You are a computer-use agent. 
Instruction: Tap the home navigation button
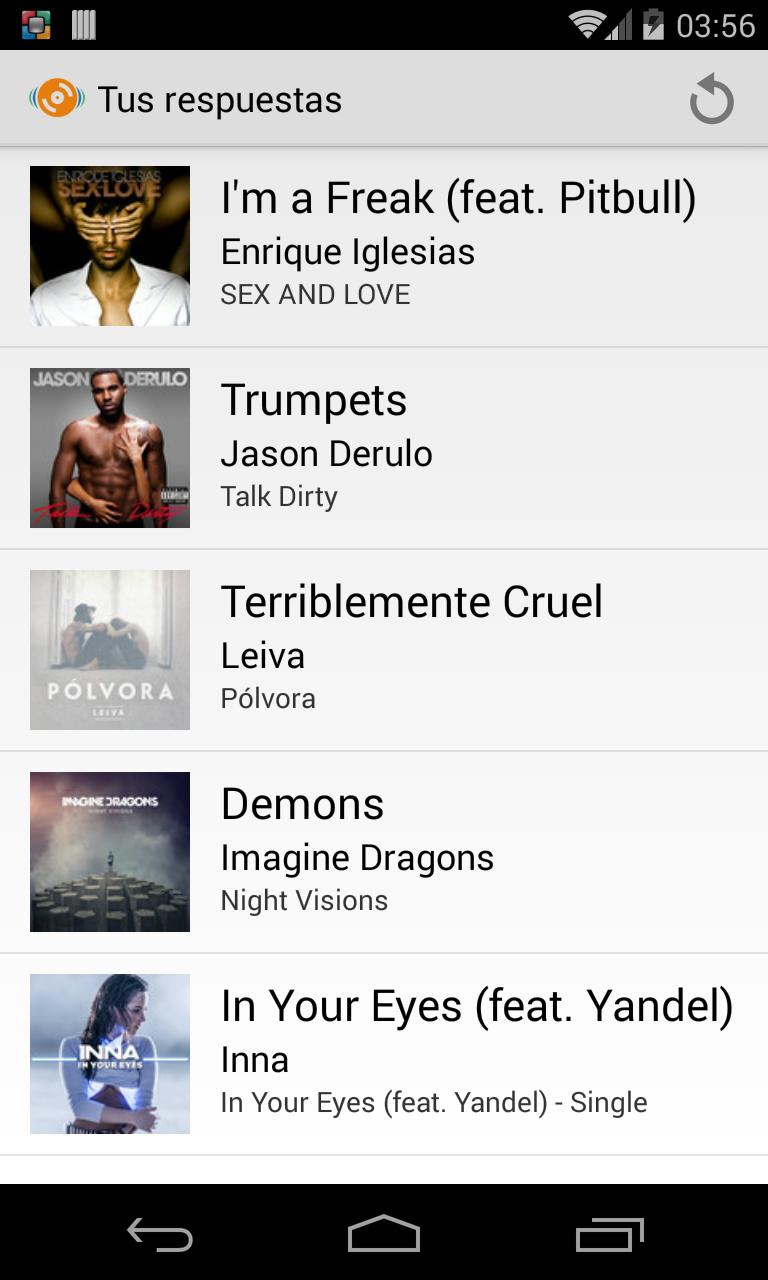tap(383, 1232)
